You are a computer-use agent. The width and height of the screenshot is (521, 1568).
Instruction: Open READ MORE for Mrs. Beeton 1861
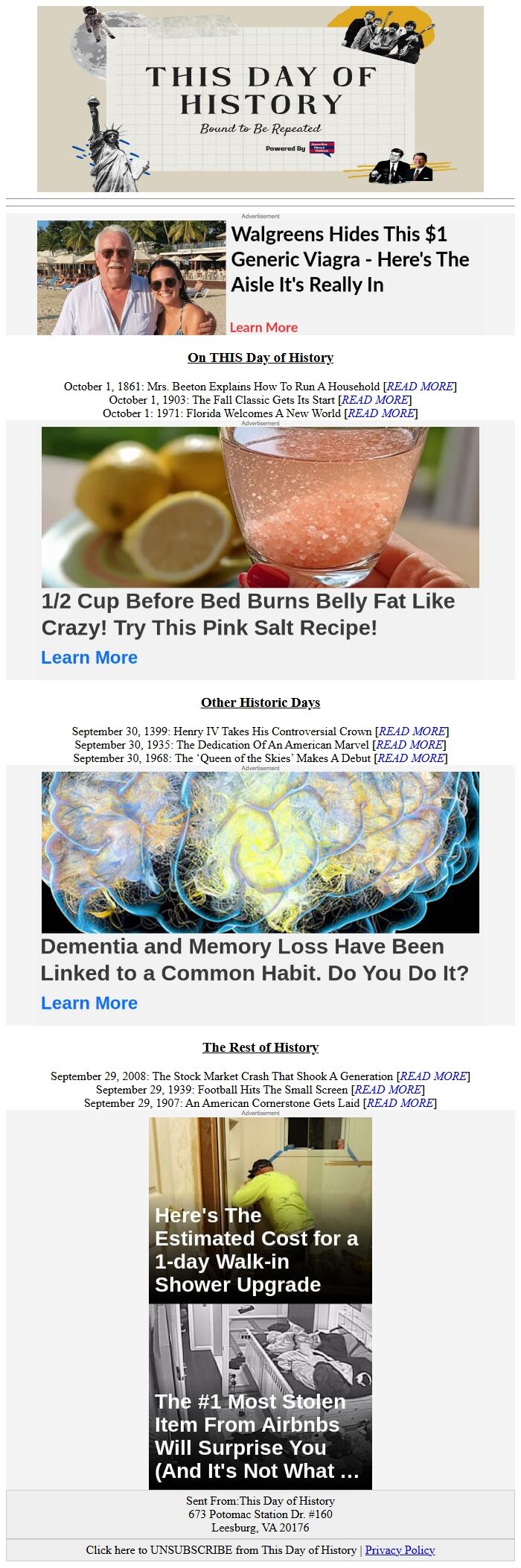(x=420, y=387)
